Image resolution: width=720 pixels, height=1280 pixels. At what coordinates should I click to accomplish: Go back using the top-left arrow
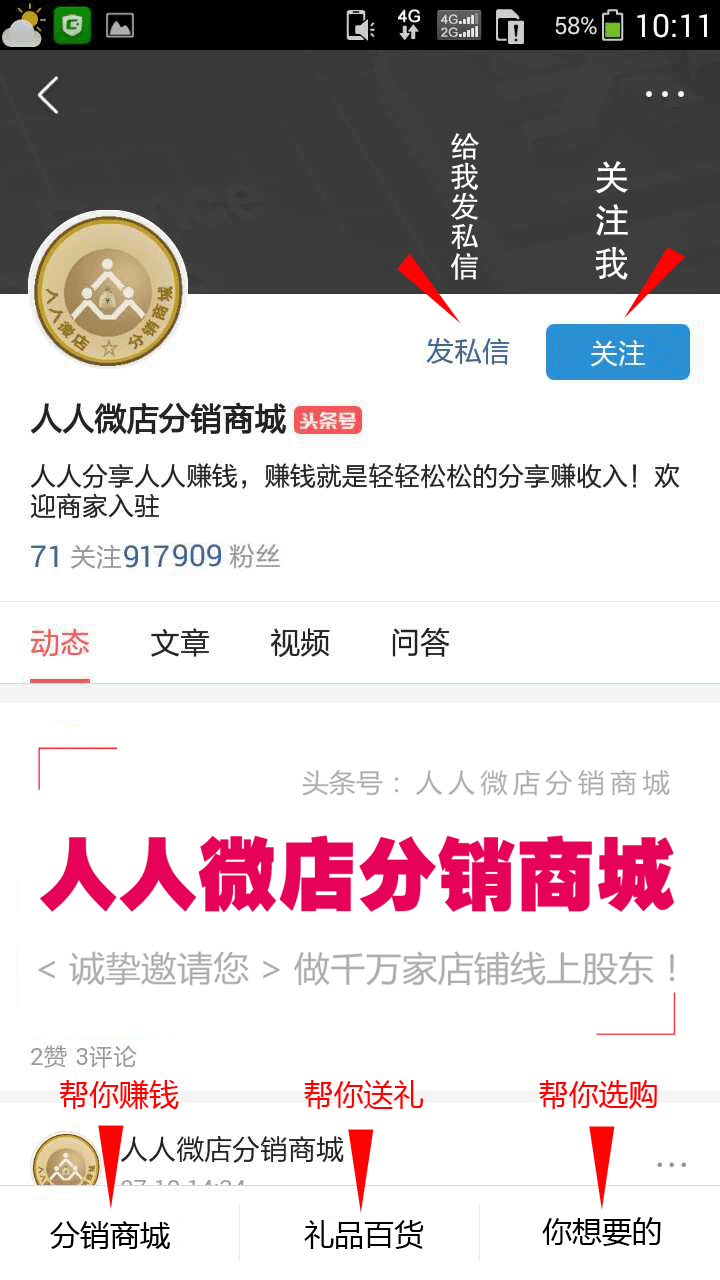(x=48, y=95)
